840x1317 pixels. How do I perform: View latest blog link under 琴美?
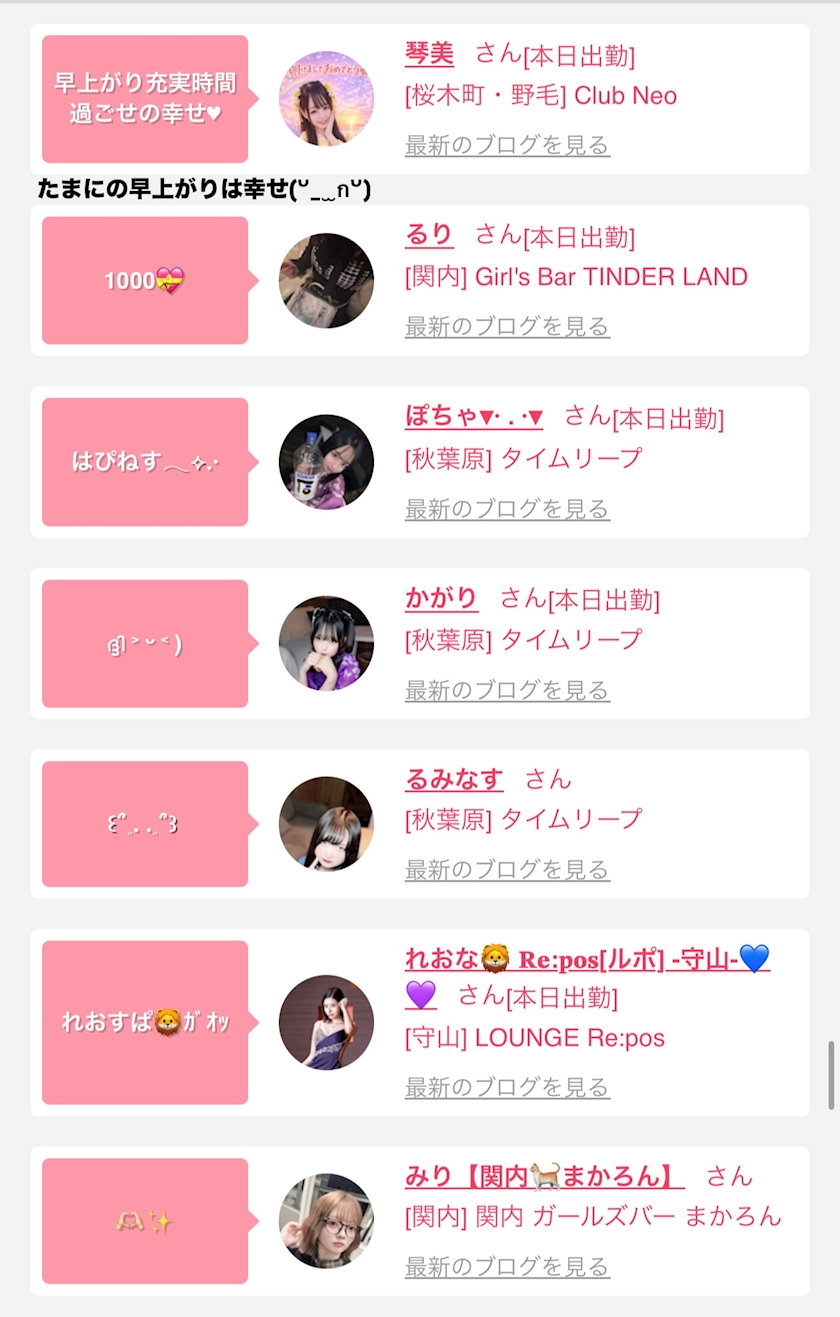[507, 146]
